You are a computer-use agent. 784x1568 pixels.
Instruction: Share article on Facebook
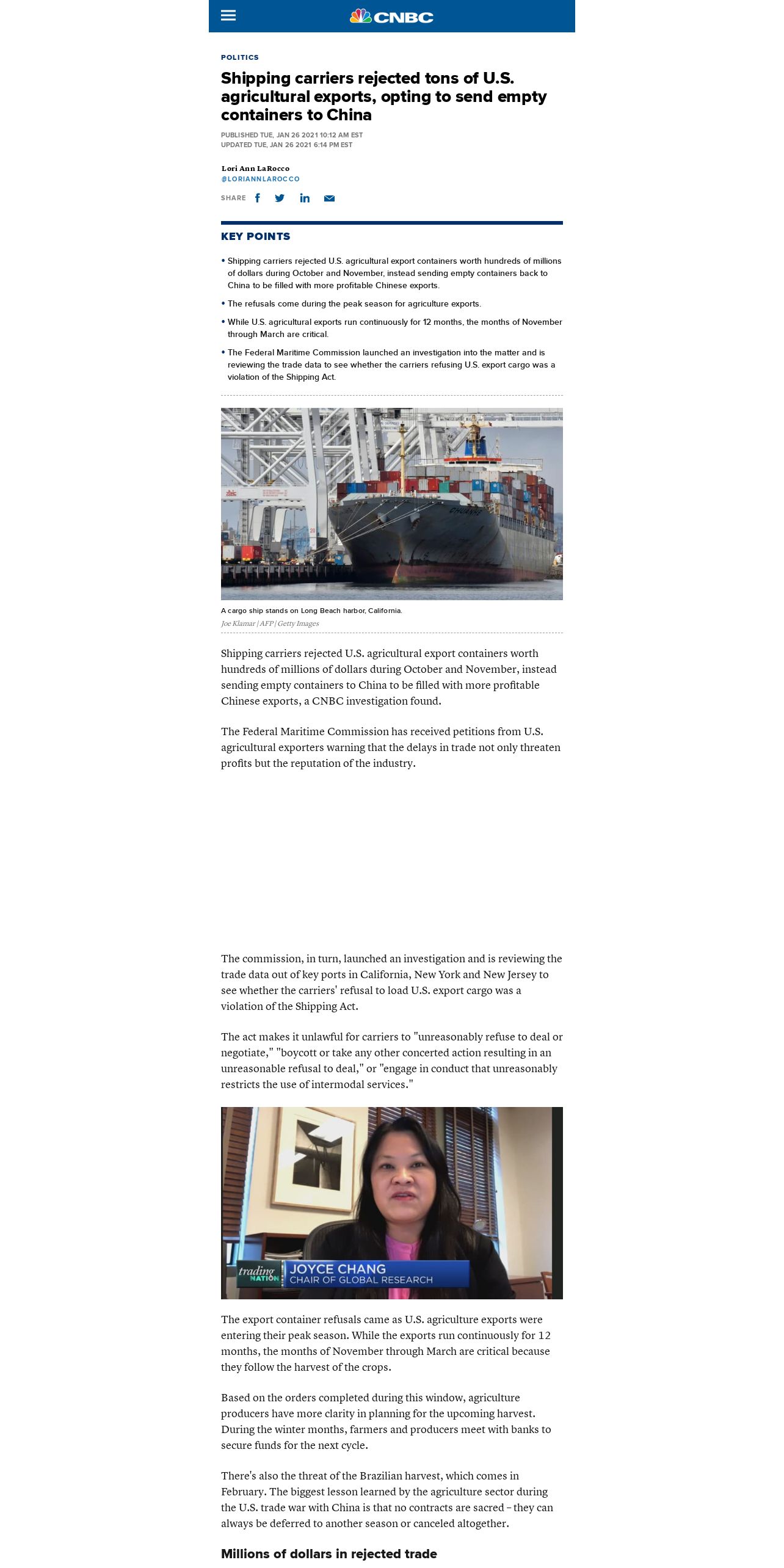tap(258, 198)
